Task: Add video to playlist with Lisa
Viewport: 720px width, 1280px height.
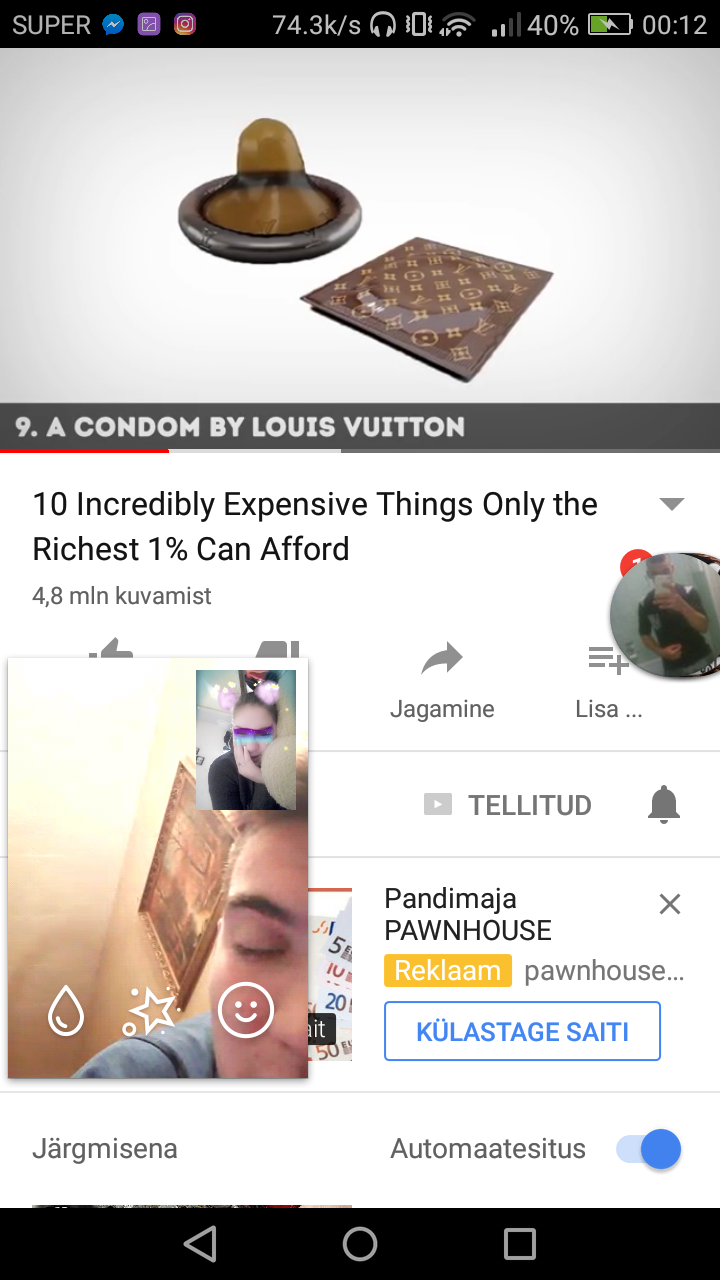Action: [608, 680]
